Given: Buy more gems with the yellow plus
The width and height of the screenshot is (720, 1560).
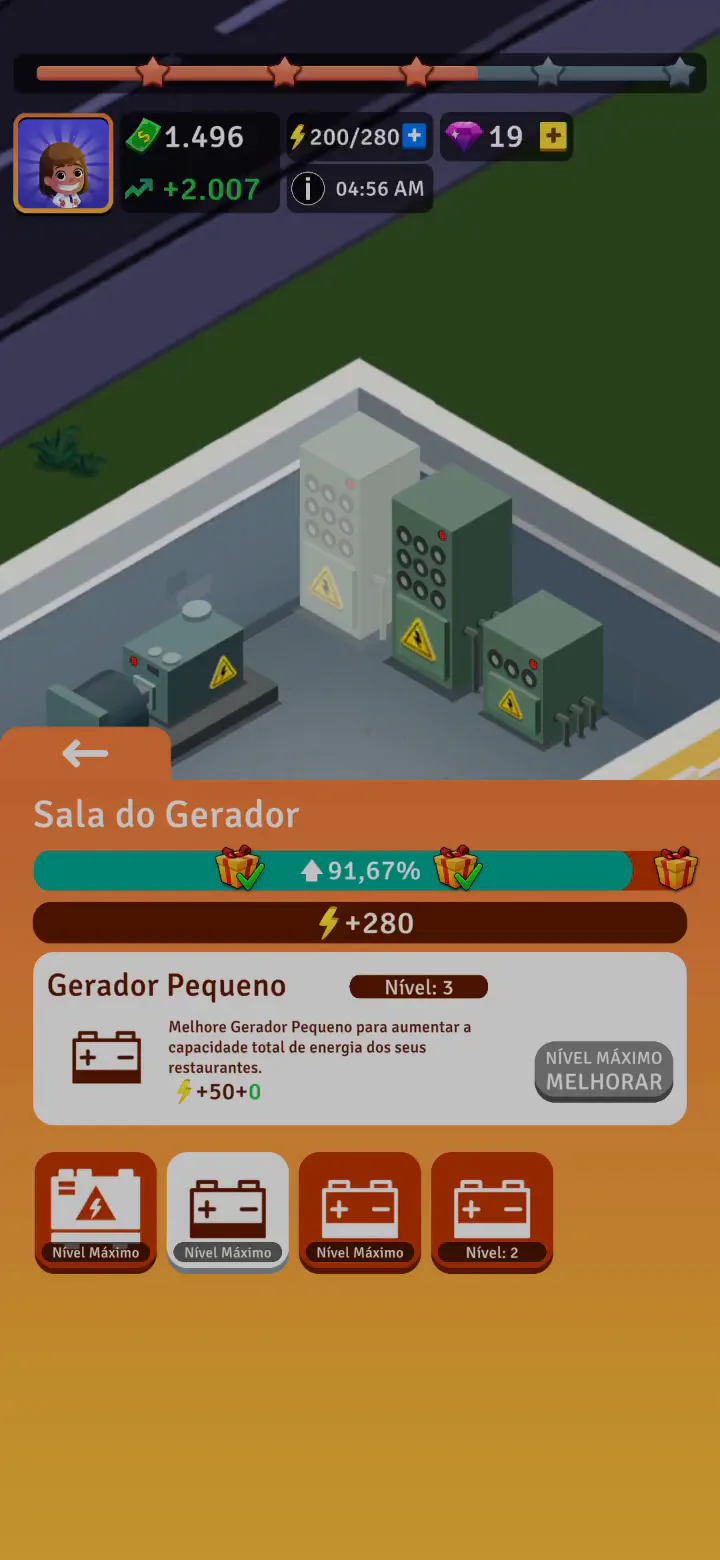Looking at the screenshot, I should tap(553, 137).
